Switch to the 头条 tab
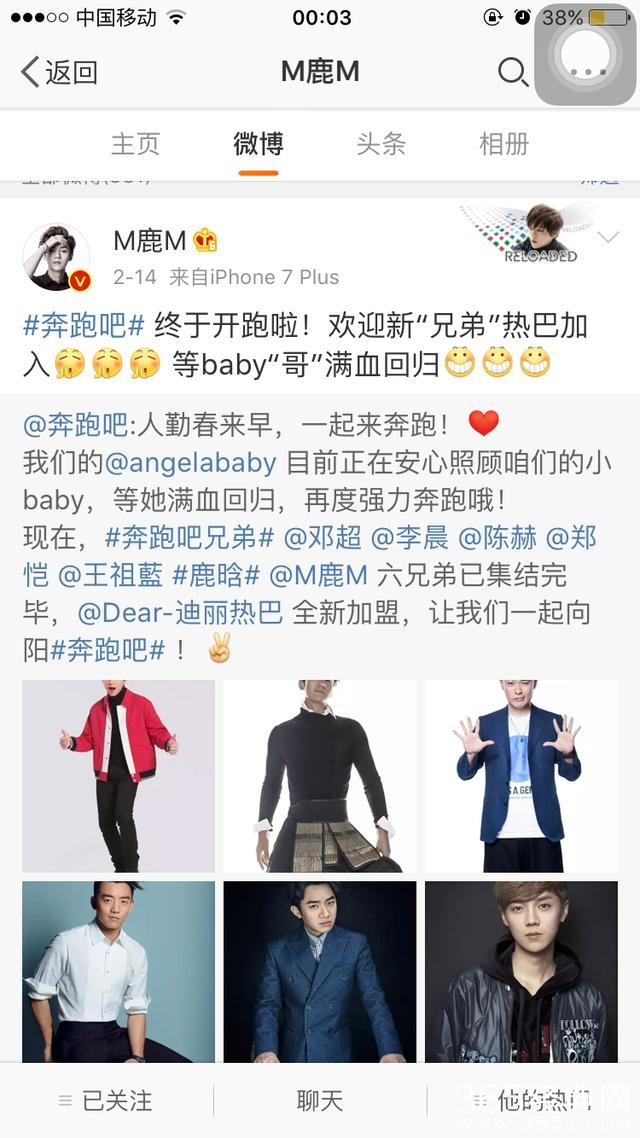640x1138 pixels. tap(381, 144)
